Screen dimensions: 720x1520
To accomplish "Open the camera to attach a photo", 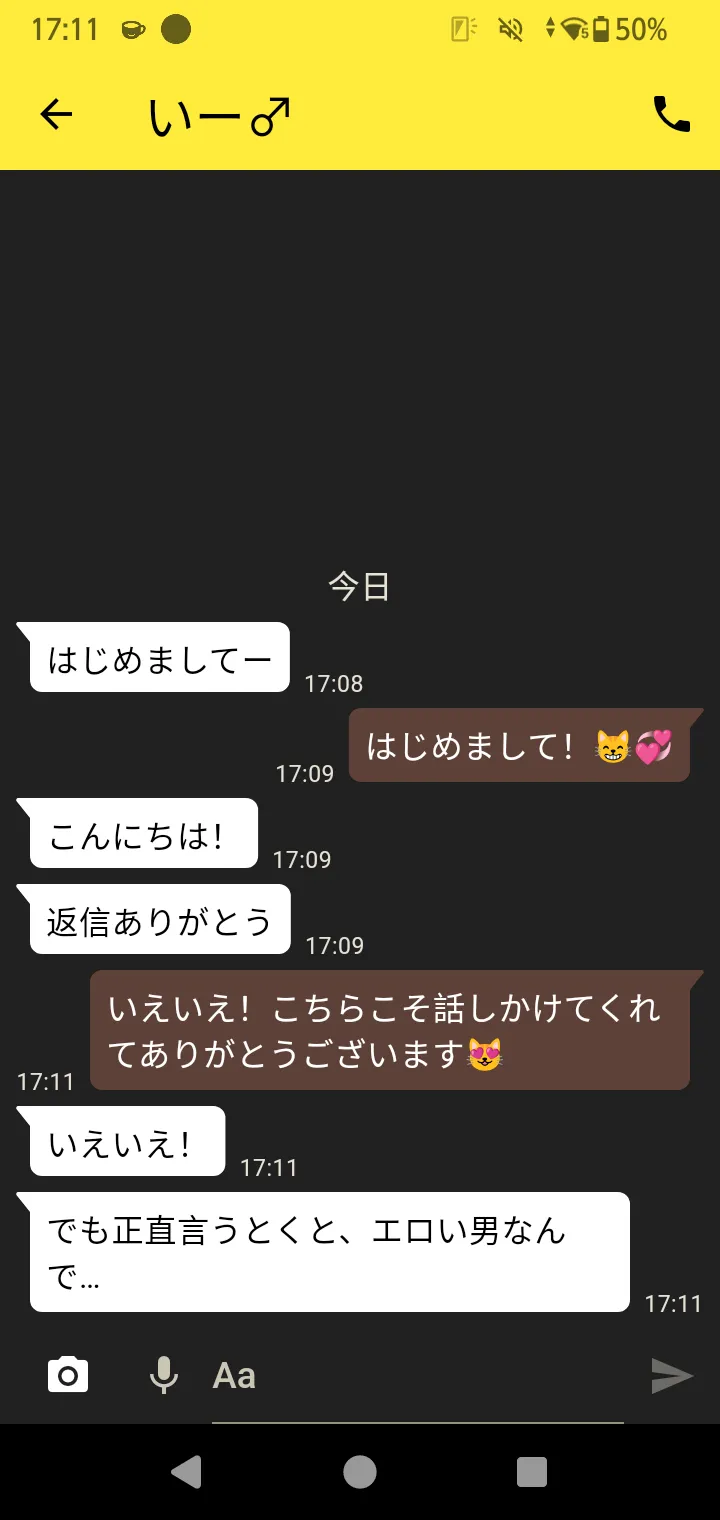I will point(68,1375).
